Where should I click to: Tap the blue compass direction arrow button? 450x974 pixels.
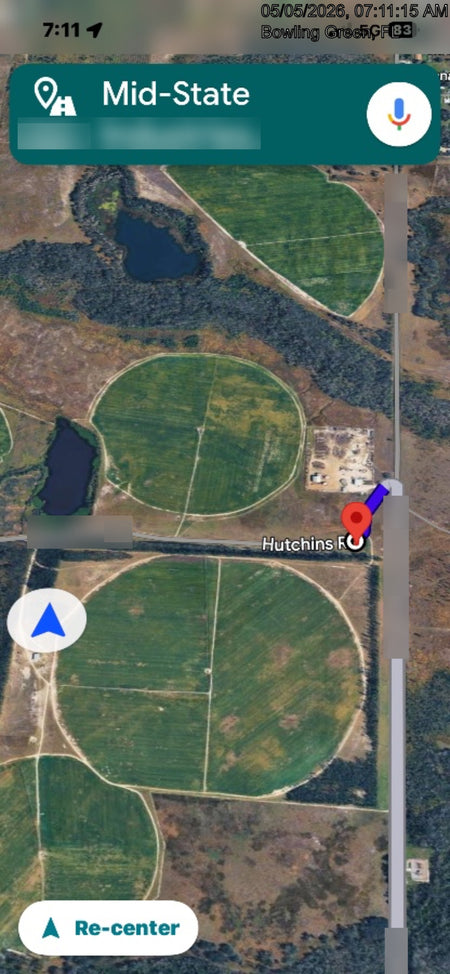coord(47,621)
